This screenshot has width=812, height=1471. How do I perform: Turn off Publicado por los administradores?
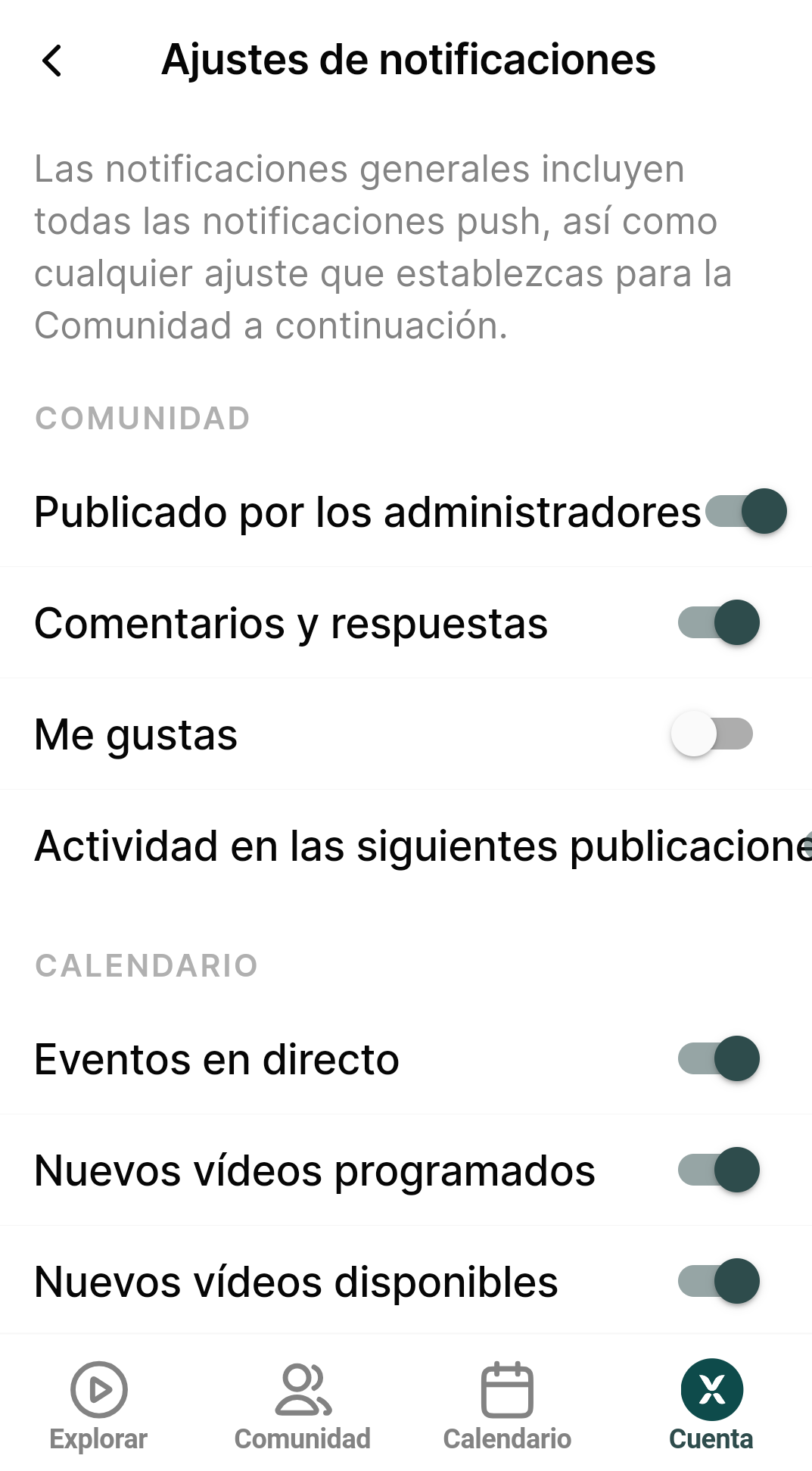[746, 512]
